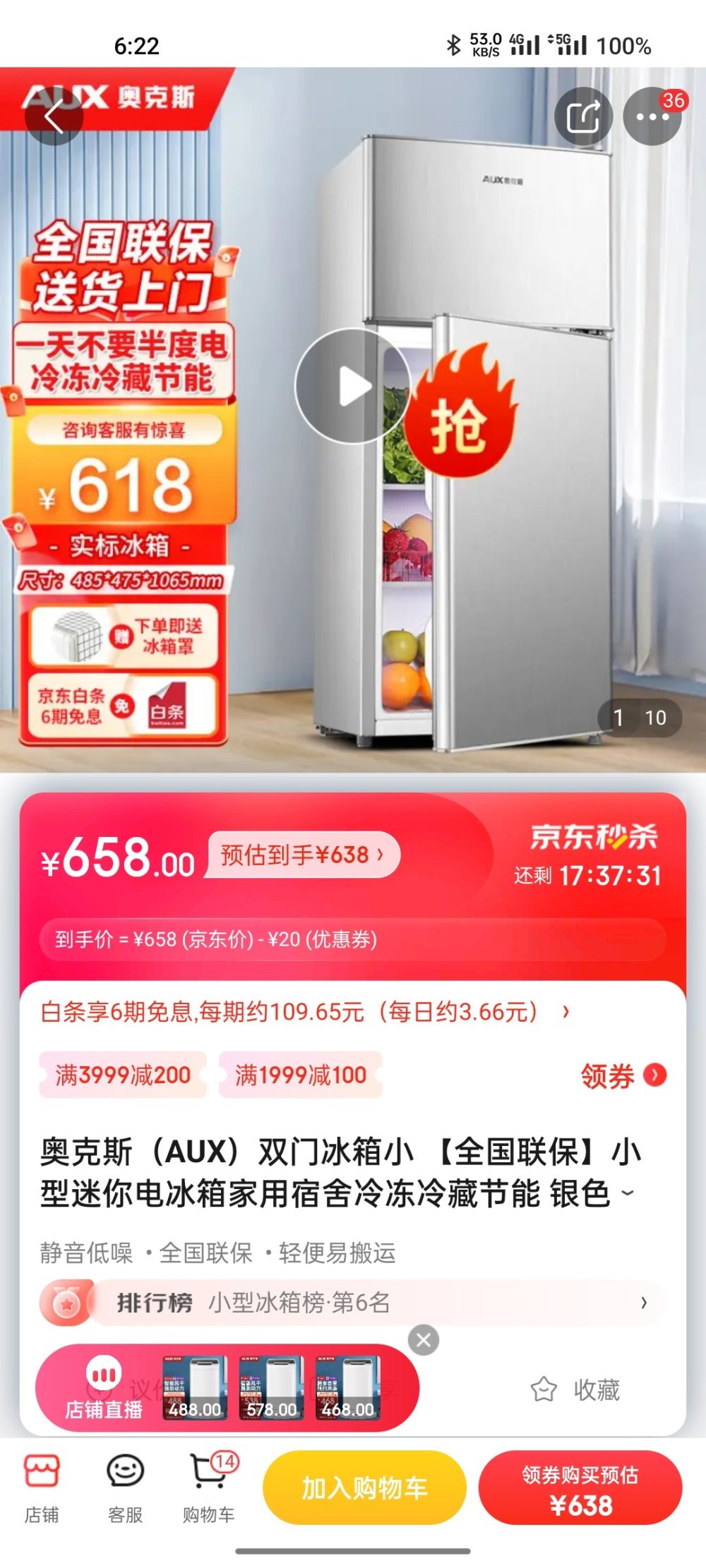Go back using the top-left arrow
This screenshot has height=1568, width=706.
(54, 116)
